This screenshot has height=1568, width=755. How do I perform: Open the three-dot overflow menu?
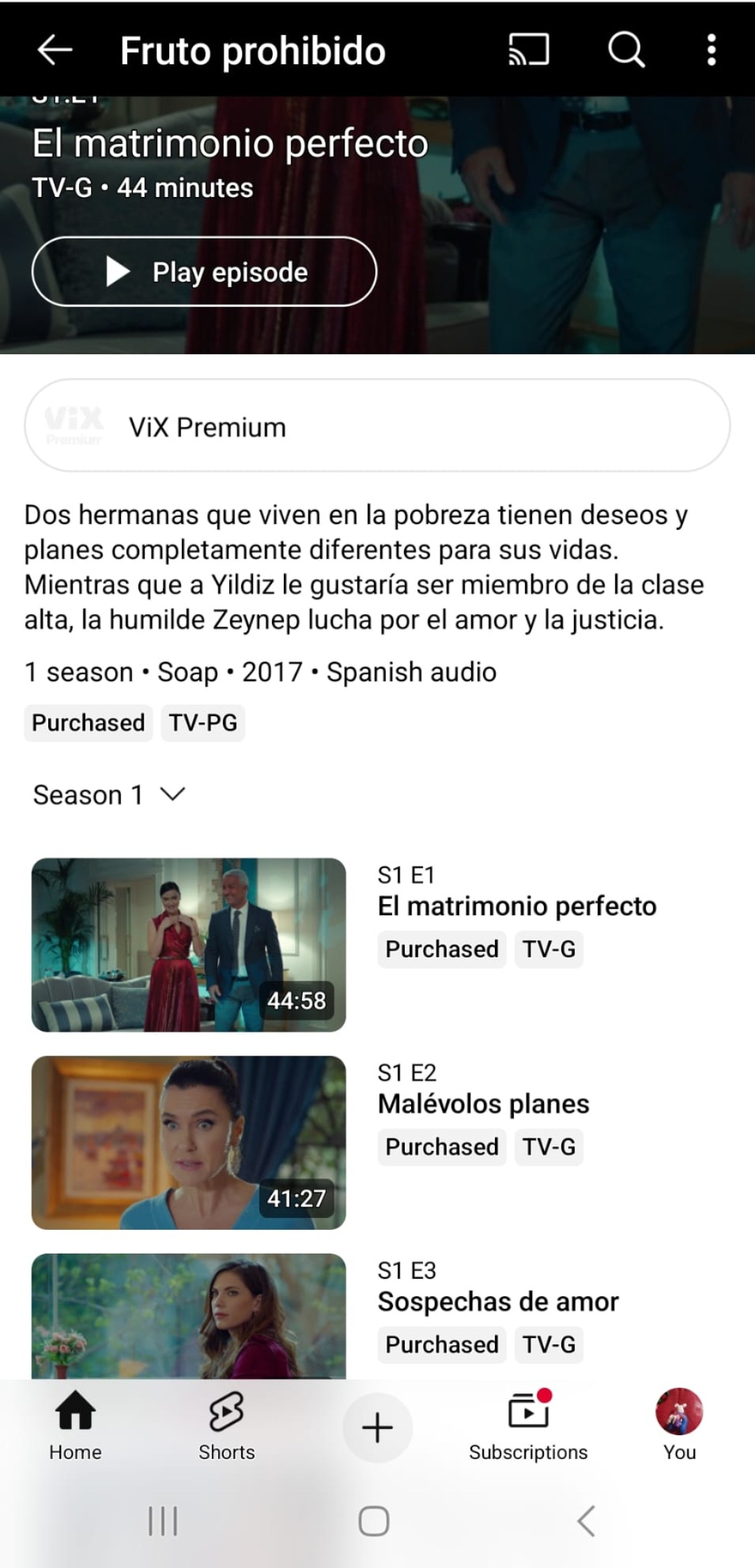tap(711, 50)
